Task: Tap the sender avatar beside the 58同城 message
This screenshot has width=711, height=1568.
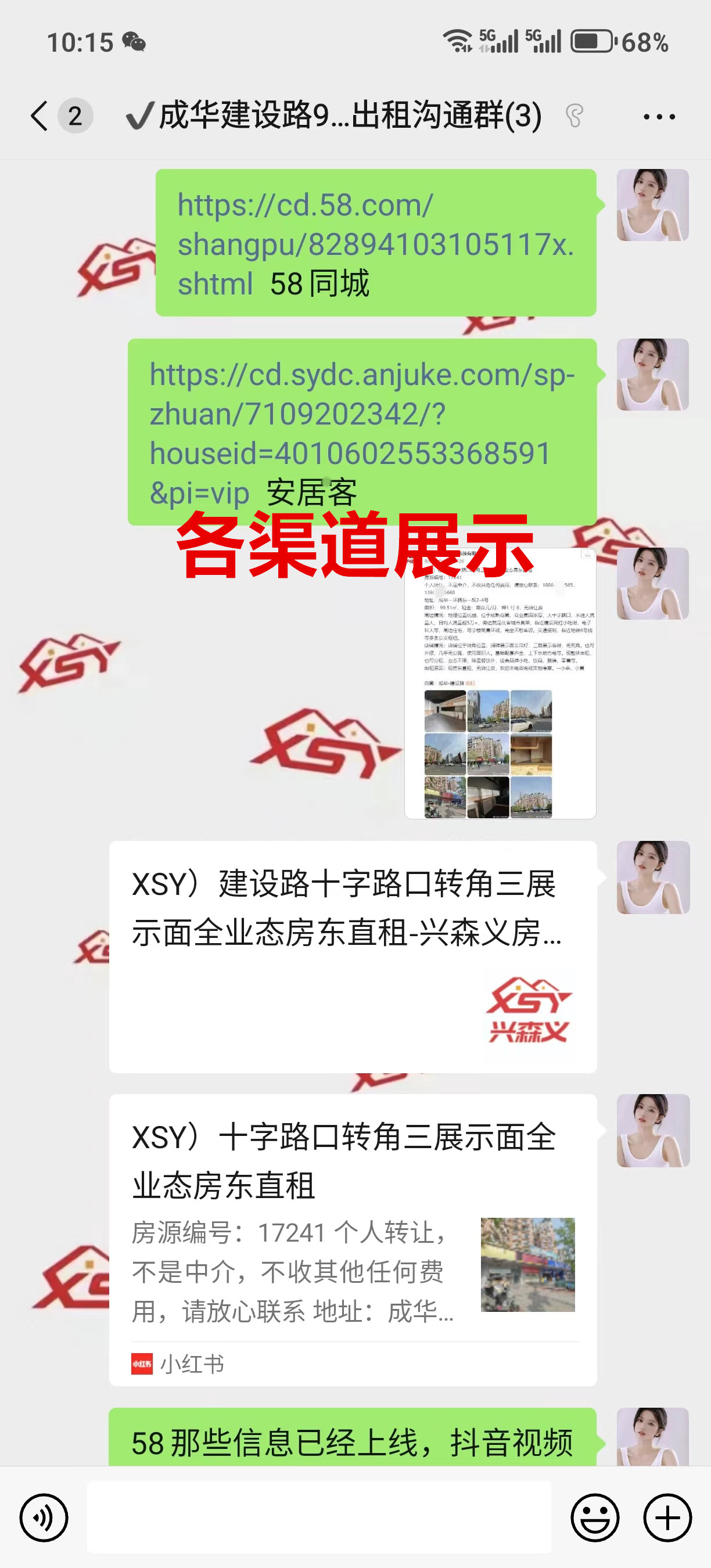Action: click(652, 205)
